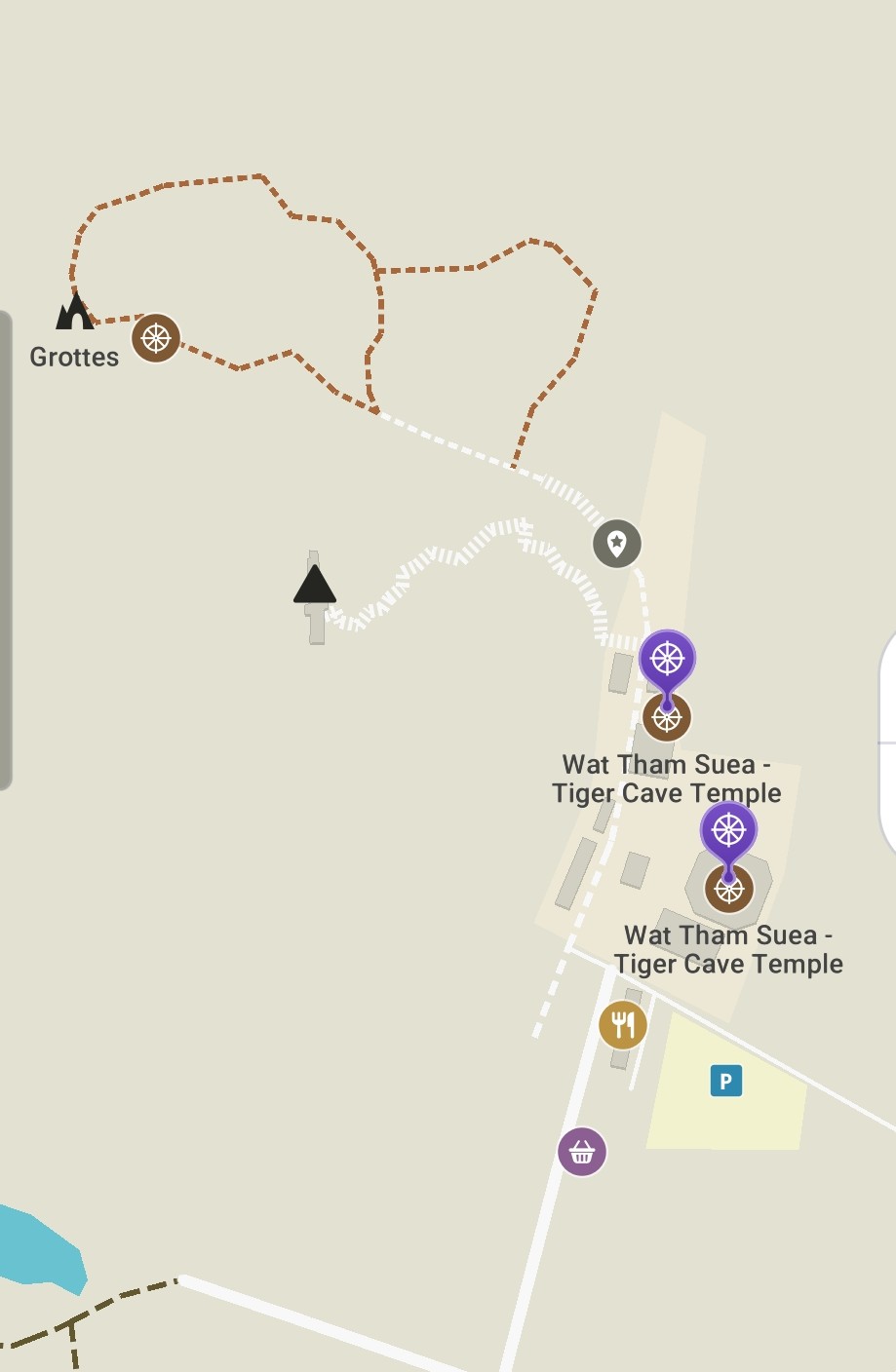The height and width of the screenshot is (1372, 896).
Task: Open the lower Wat Tham Suea purple pin
Action: click(x=728, y=831)
